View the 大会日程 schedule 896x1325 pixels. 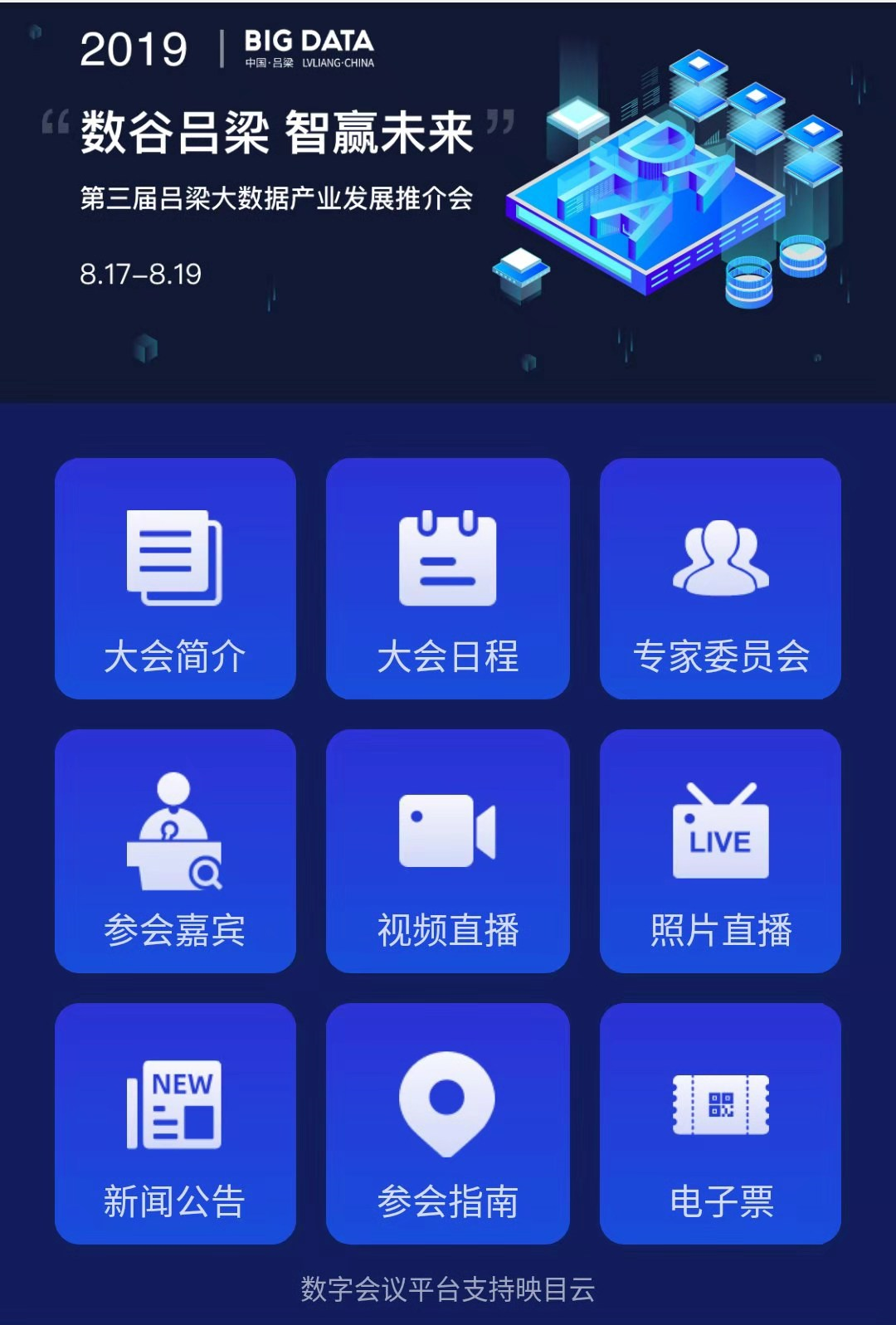(x=448, y=578)
